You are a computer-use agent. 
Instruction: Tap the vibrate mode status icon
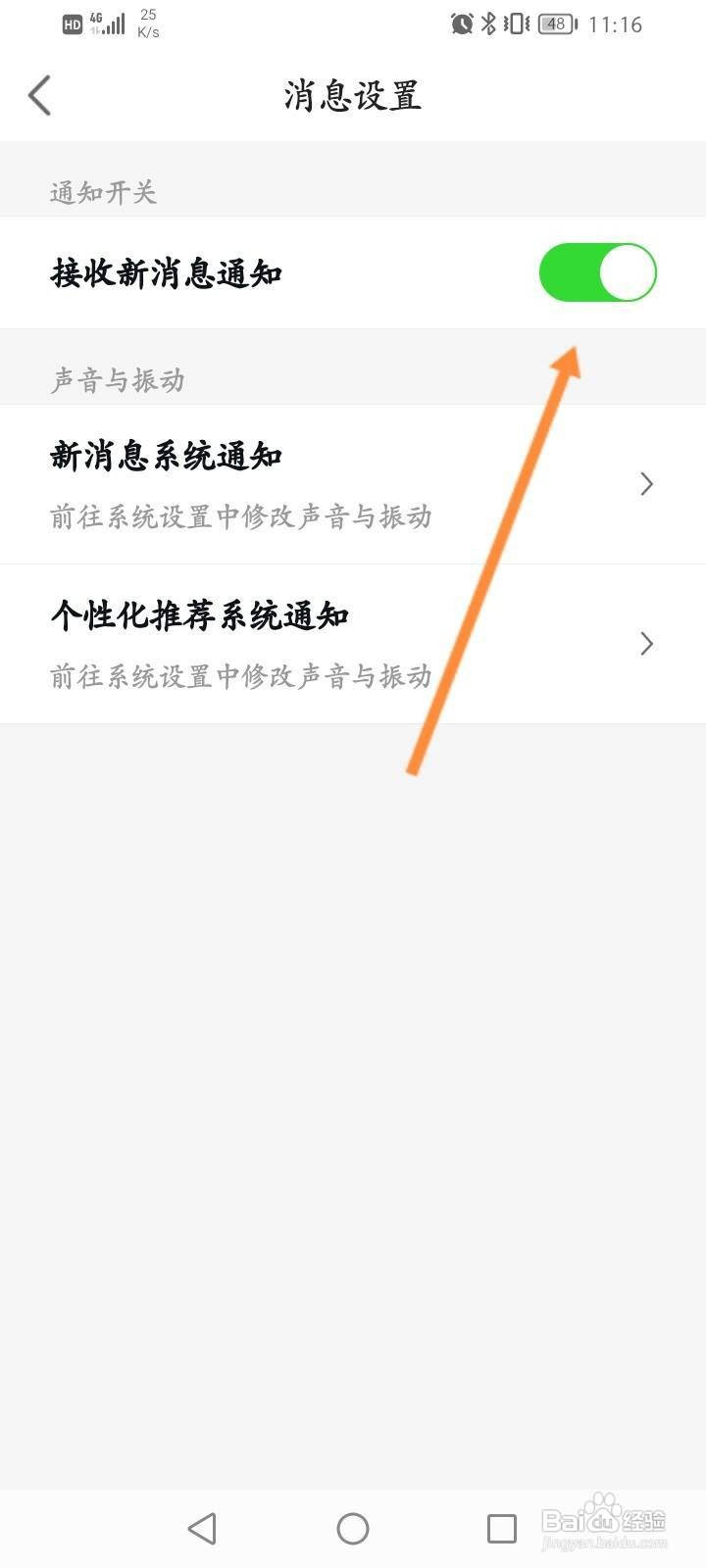[x=513, y=24]
